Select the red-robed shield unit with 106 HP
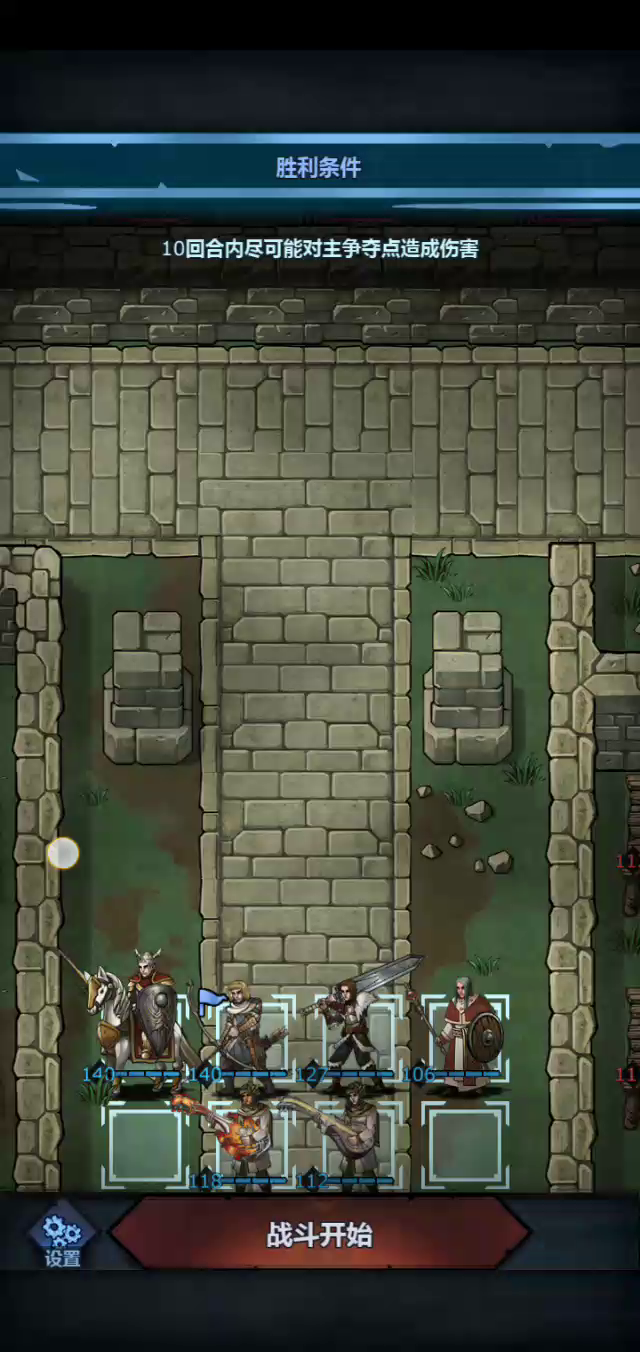 pyautogui.click(x=466, y=1036)
